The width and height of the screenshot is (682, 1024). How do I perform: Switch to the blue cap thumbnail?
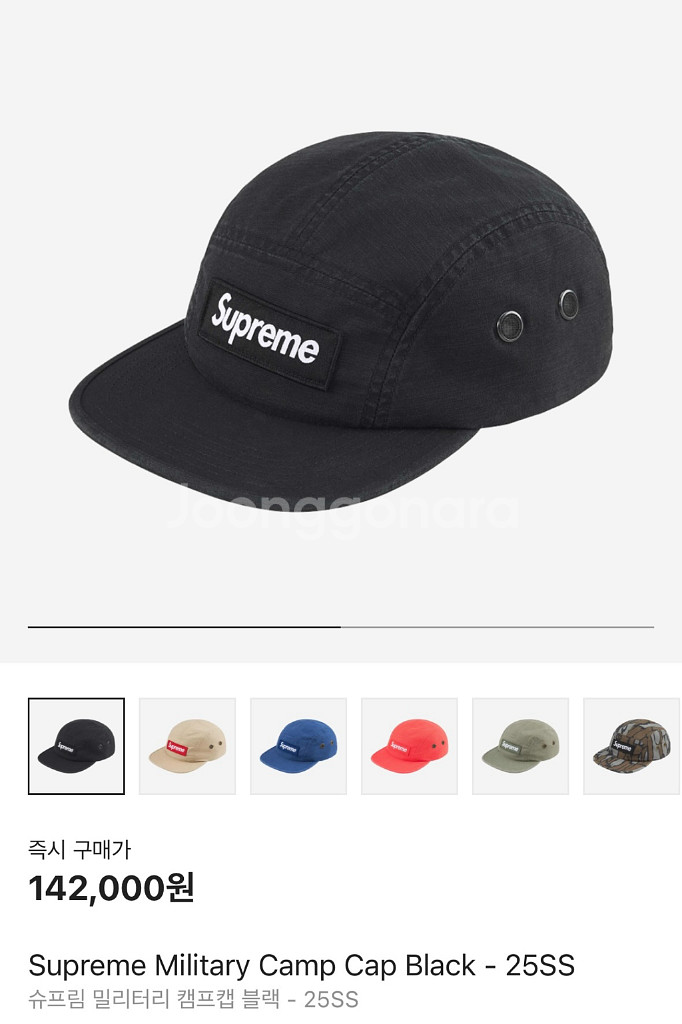point(299,746)
